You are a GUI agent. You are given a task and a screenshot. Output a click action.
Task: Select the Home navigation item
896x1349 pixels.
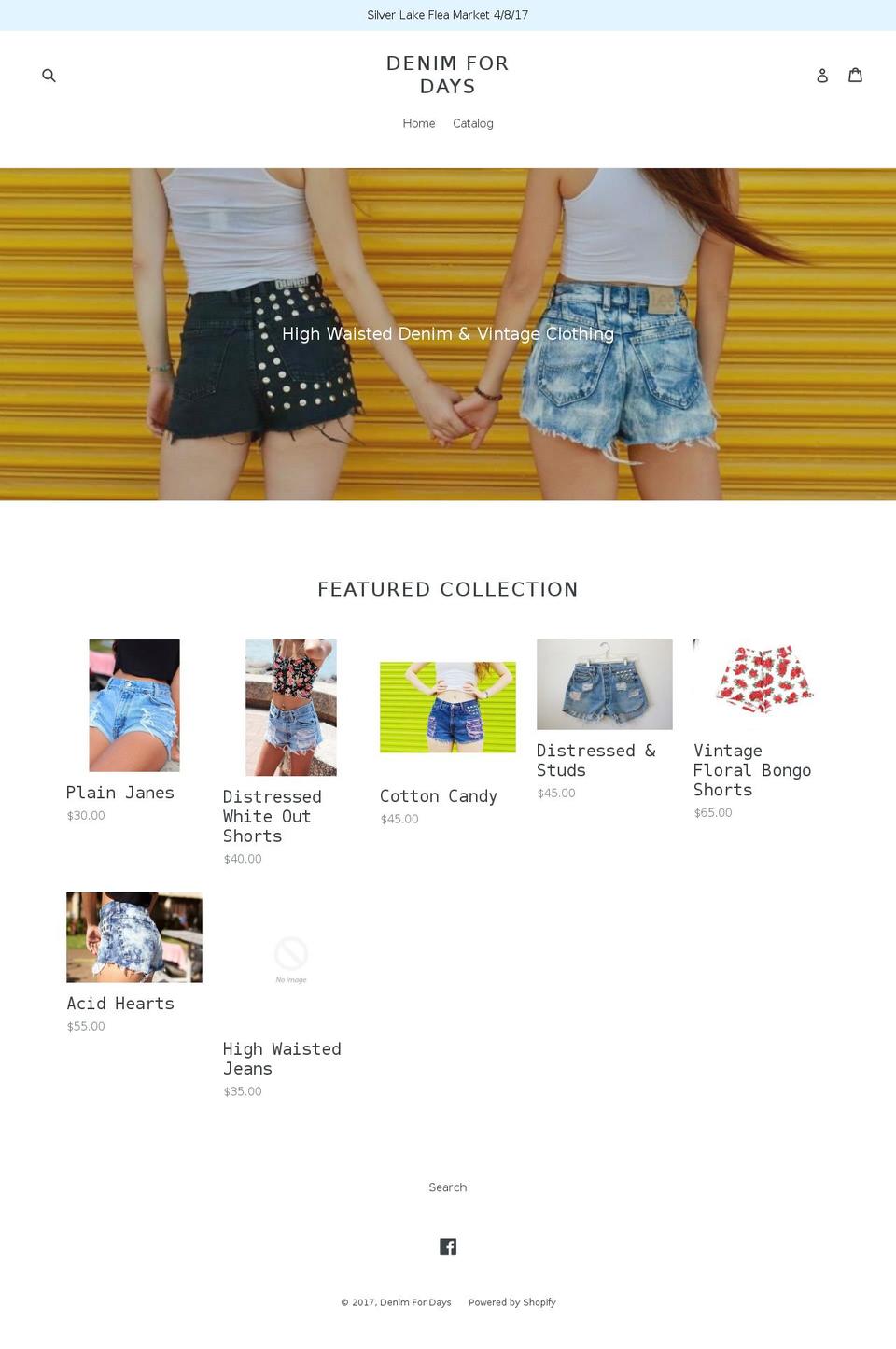tap(418, 123)
